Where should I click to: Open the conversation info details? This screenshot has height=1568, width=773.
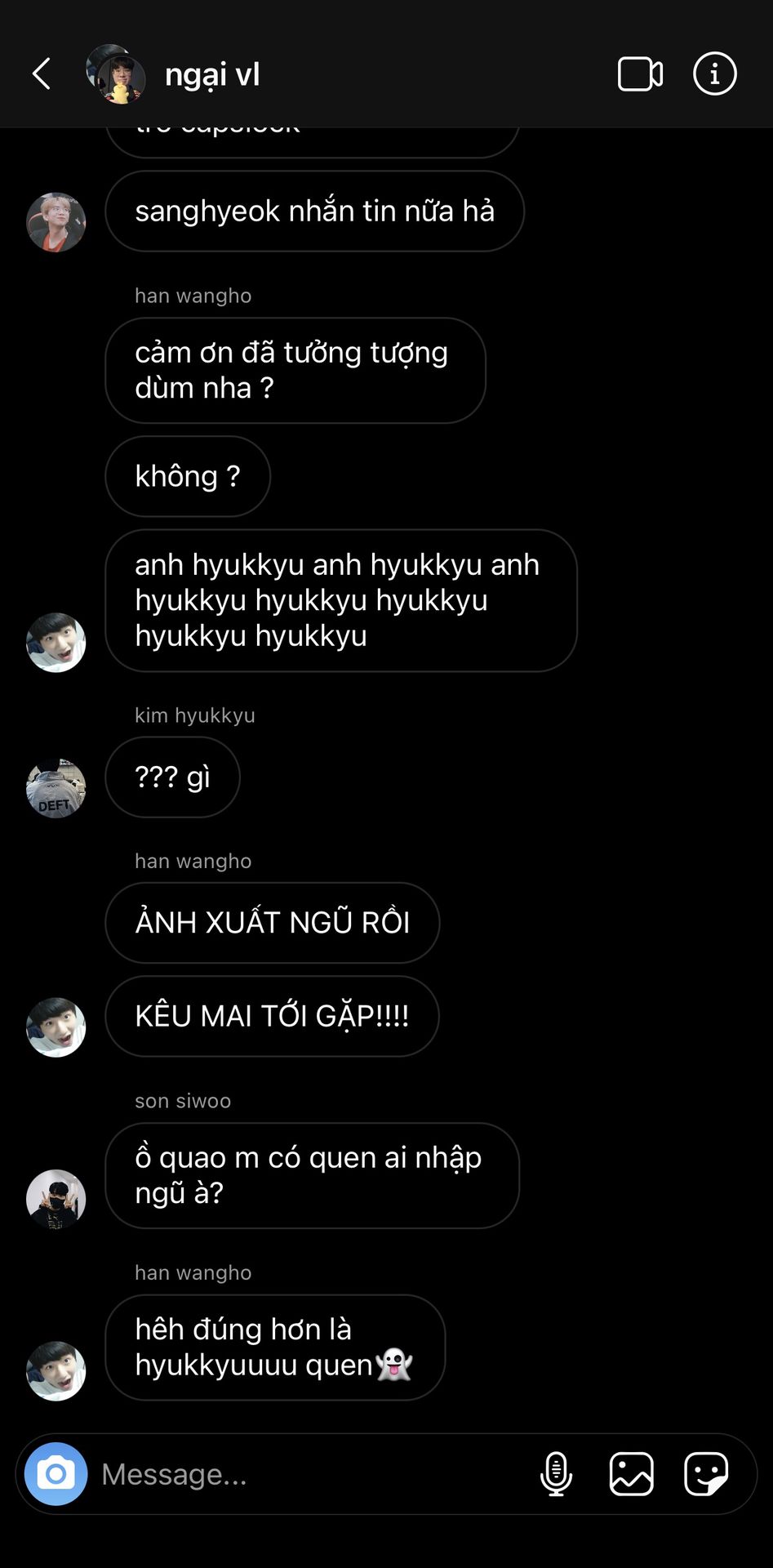coord(714,74)
